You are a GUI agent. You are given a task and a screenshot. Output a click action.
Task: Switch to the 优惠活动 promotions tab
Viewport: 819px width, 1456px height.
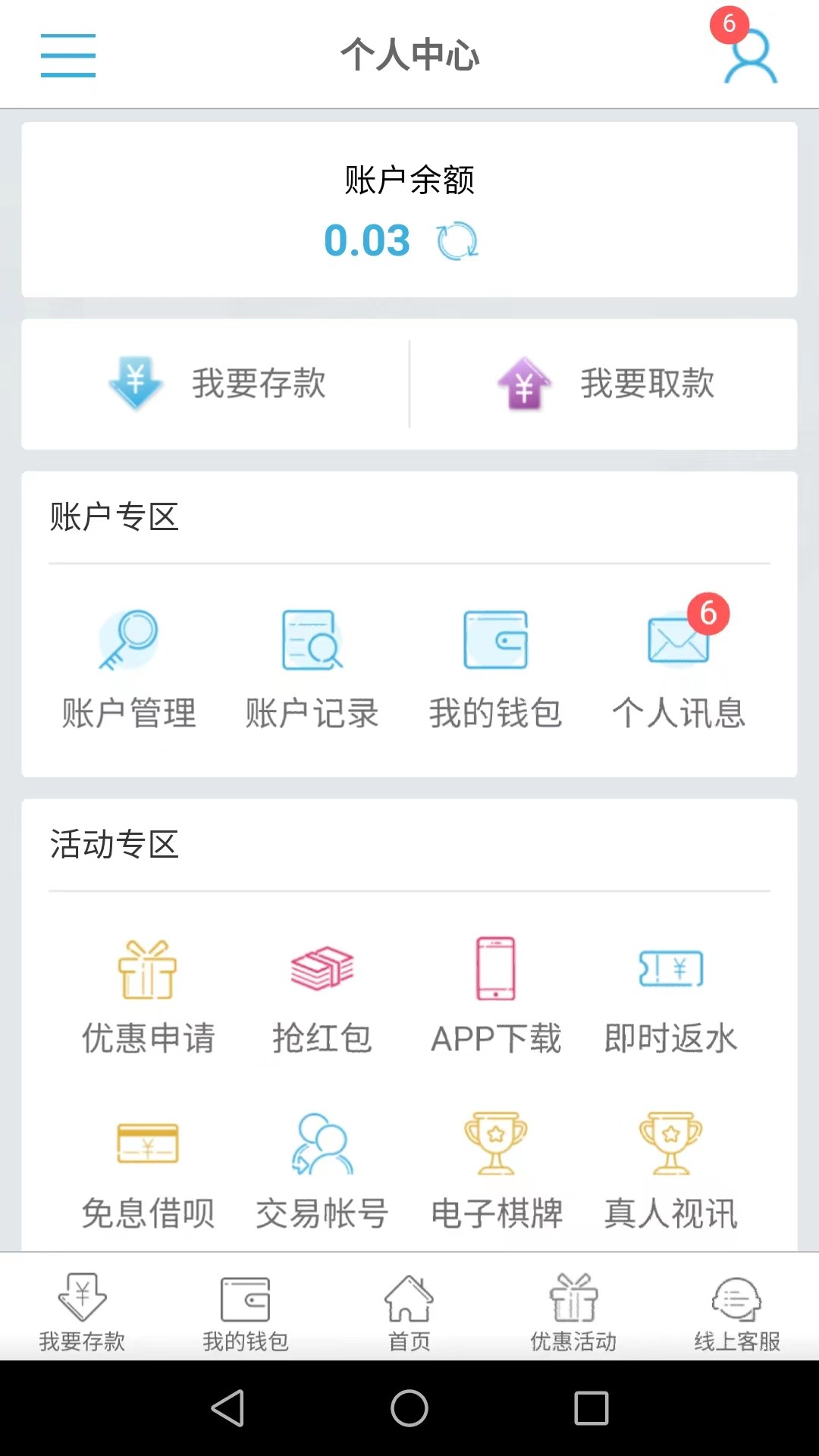click(x=573, y=1312)
